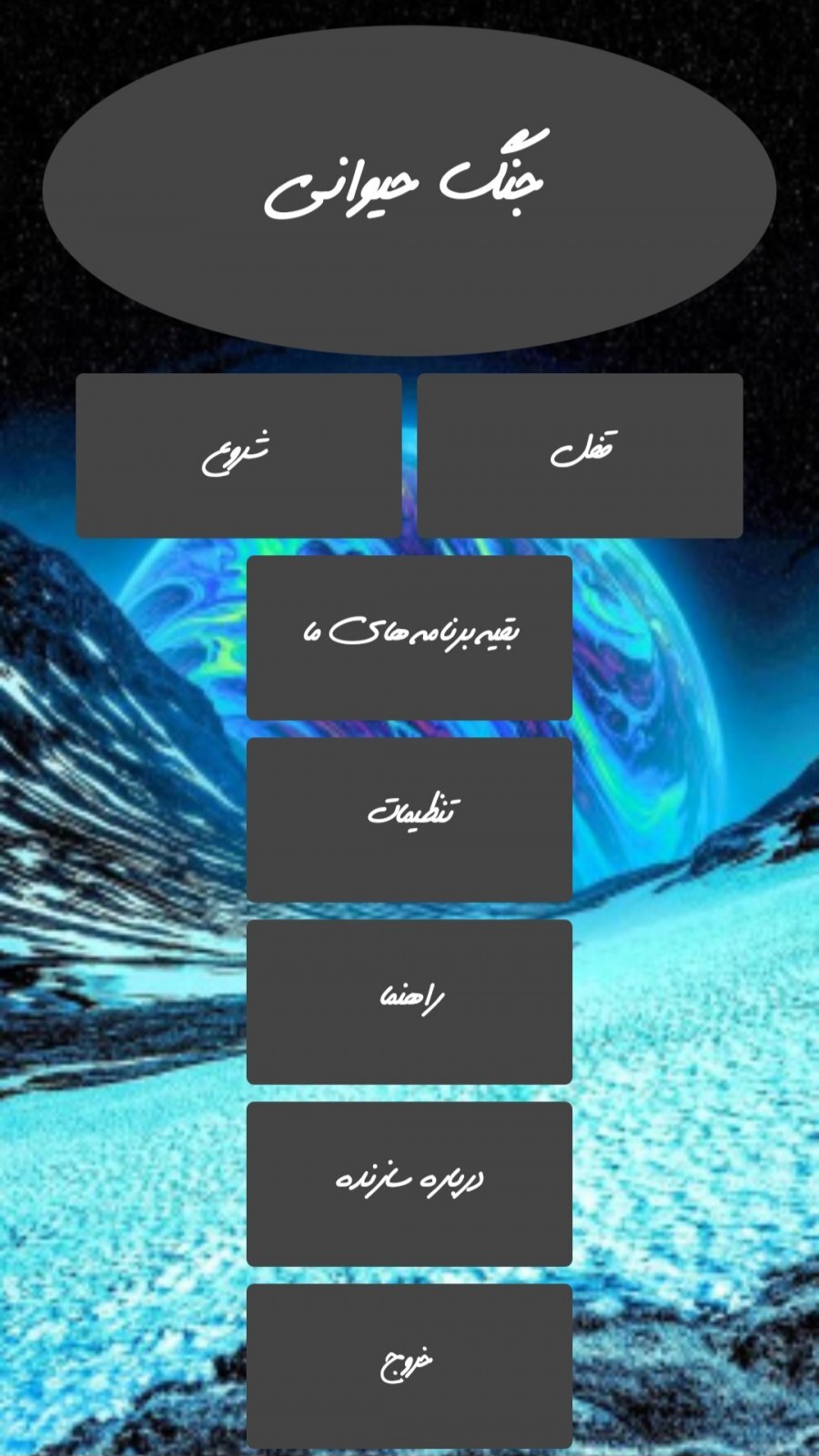Image resolution: width=819 pixels, height=1456 pixels.
Task: Open the راهنما (help) screen
Action: (x=409, y=1001)
